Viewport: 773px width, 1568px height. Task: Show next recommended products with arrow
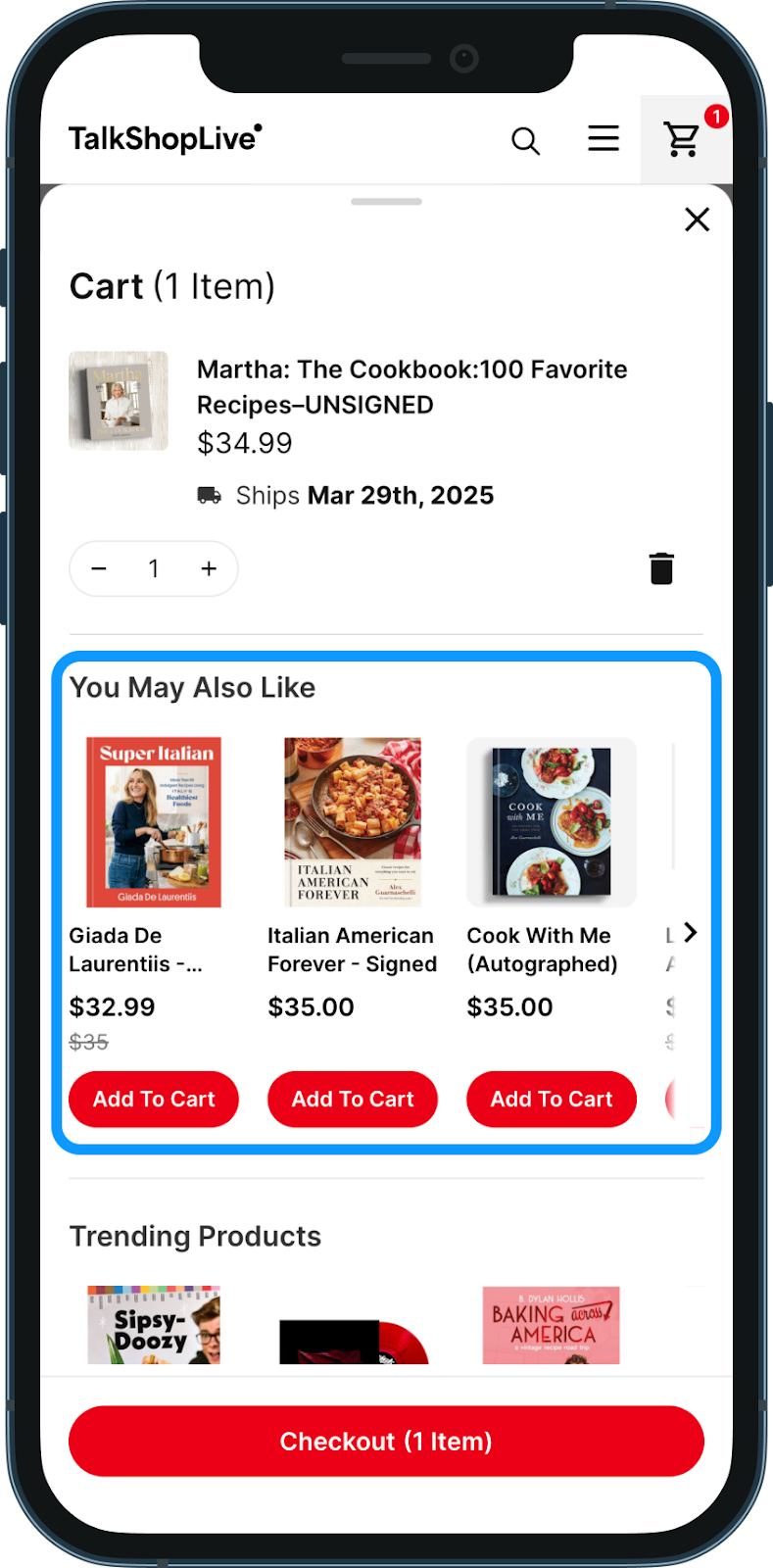pos(691,932)
